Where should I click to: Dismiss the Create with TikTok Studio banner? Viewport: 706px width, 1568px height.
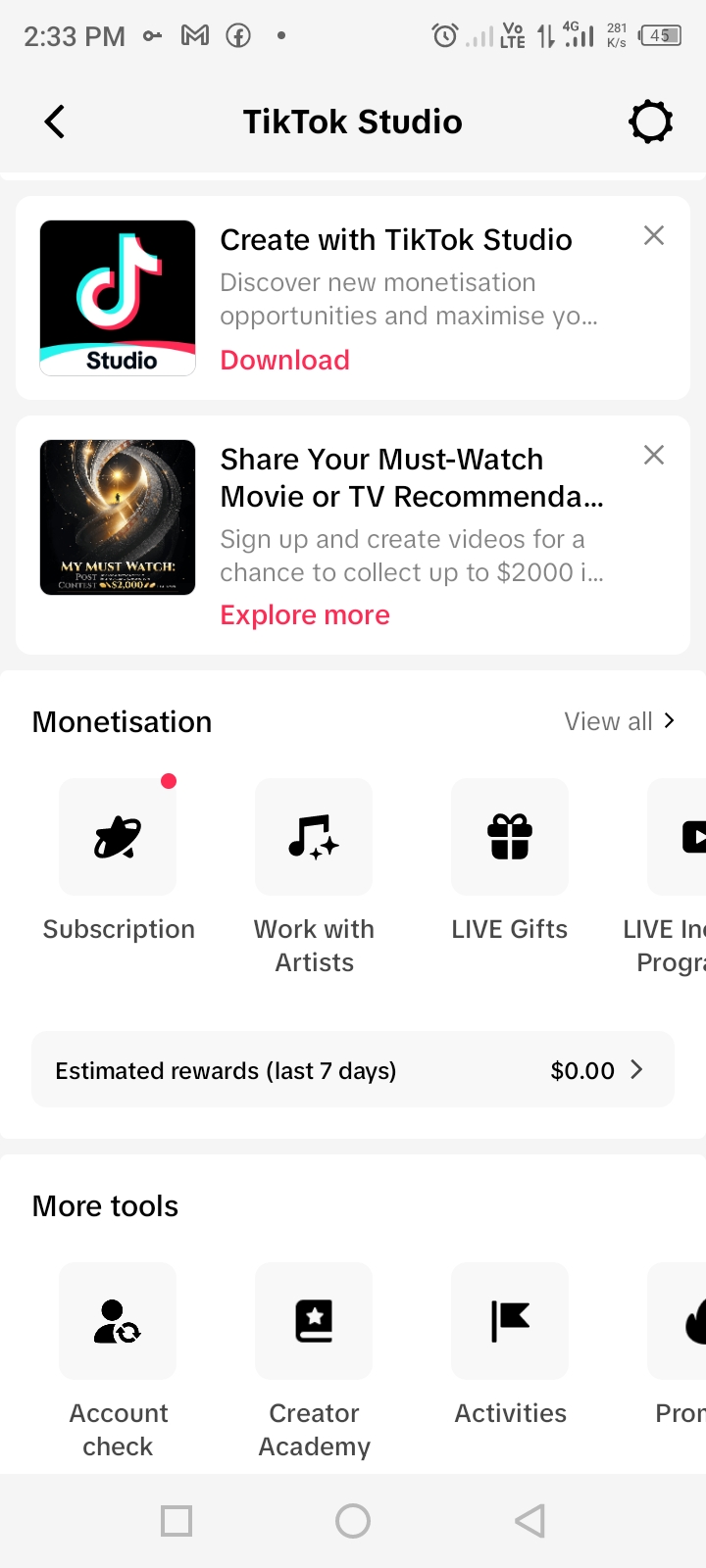click(x=654, y=235)
